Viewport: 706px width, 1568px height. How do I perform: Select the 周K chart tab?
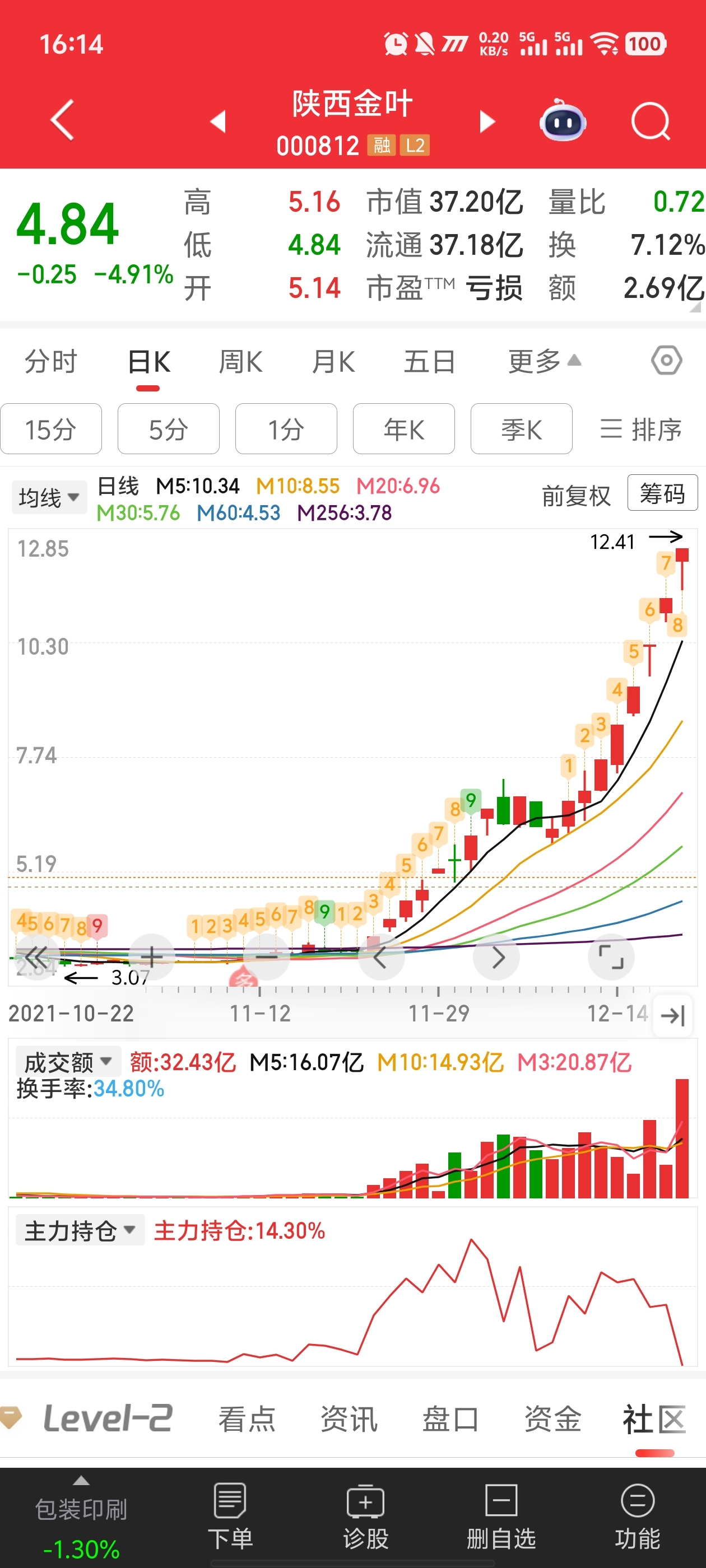pos(240,362)
